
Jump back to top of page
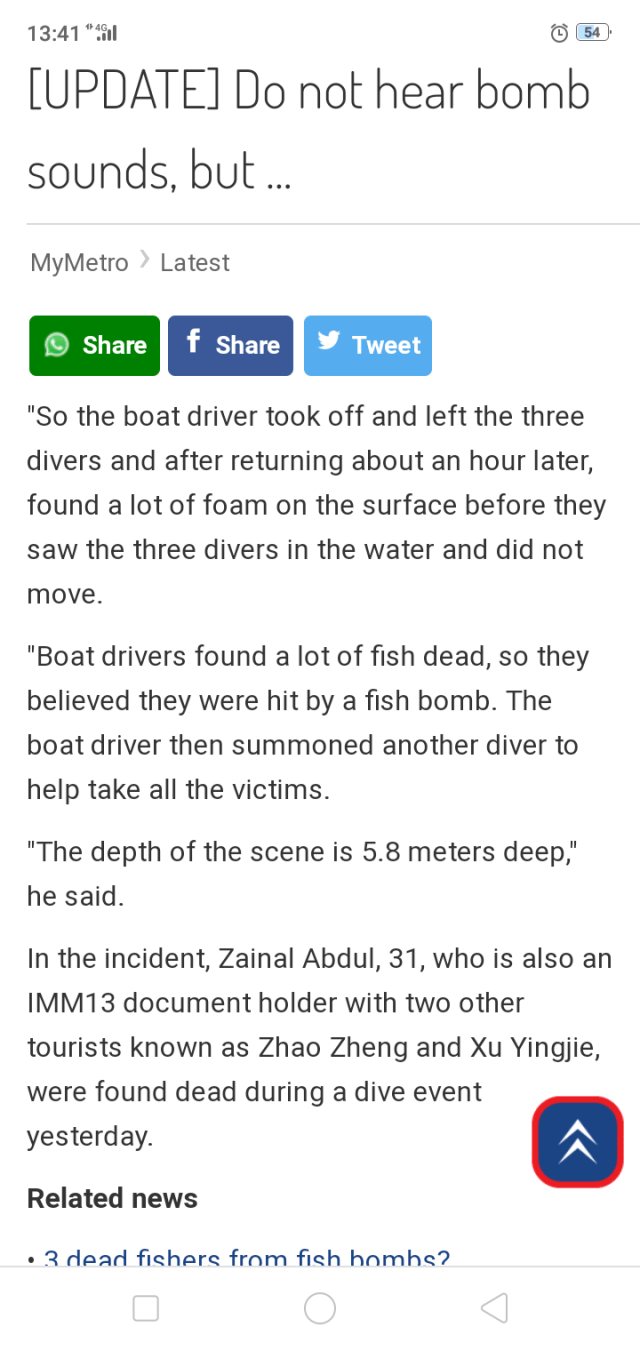pos(577,1142)
